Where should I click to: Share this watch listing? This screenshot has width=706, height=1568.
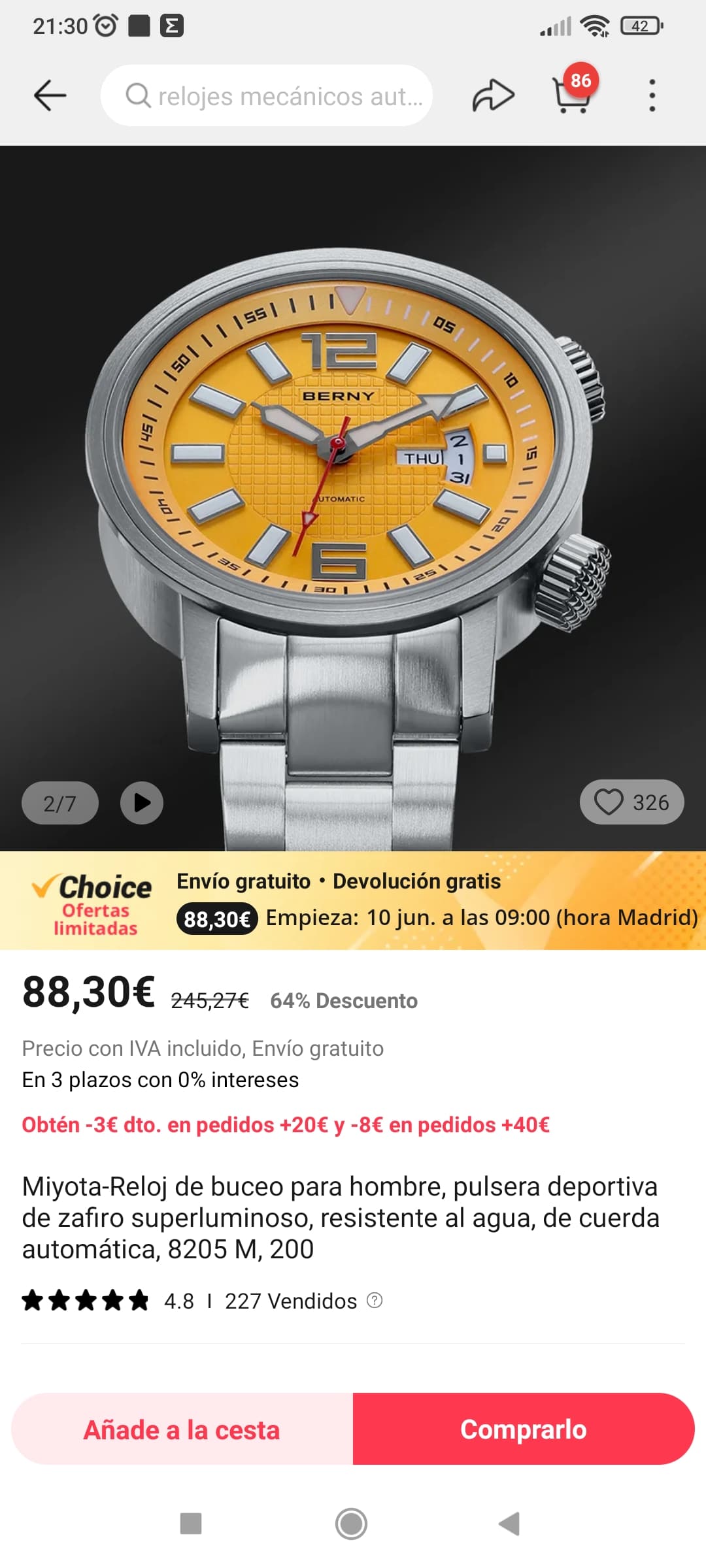[x=493, y=96]
